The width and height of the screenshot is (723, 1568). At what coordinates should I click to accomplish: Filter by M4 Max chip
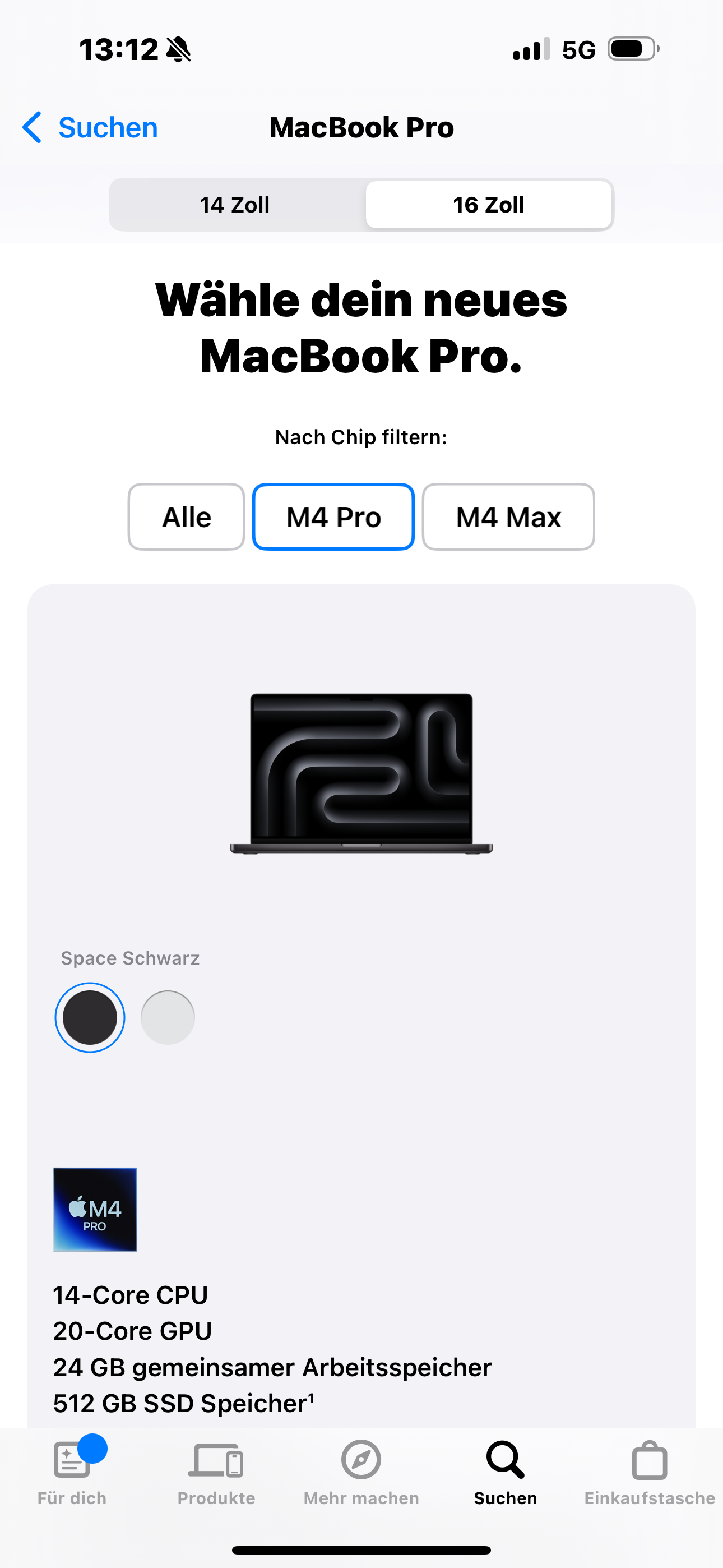tap(508, 517)
